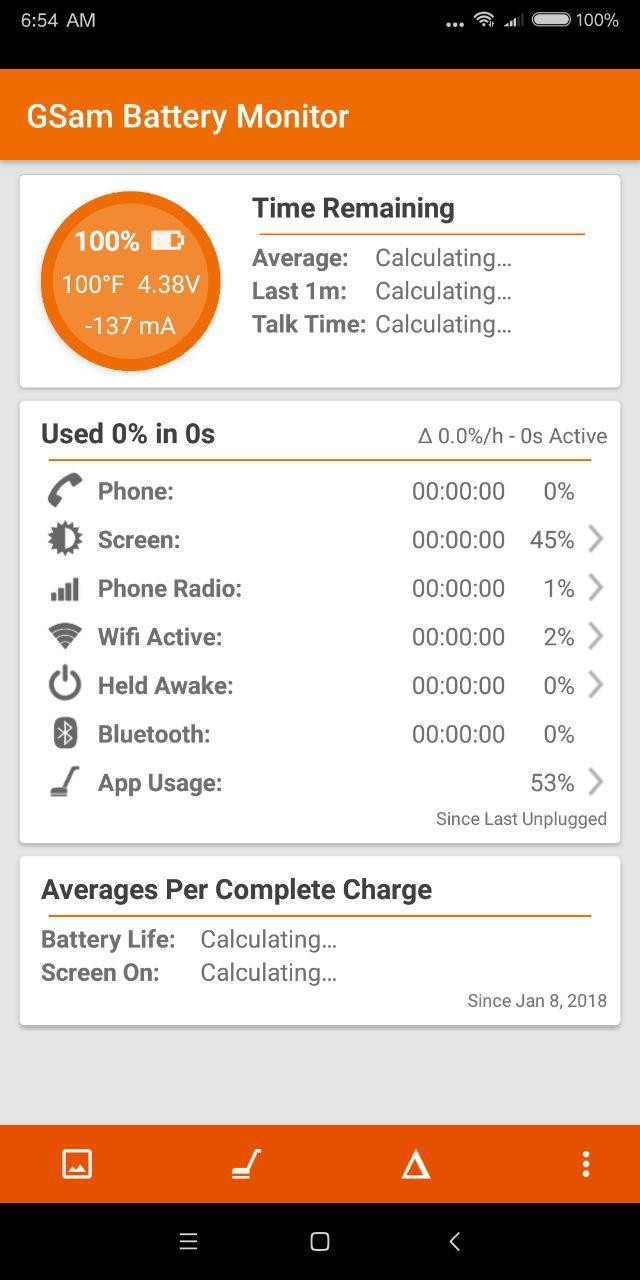
Task: Open app usage icon in bottom bar
Action: [246, 1164]
